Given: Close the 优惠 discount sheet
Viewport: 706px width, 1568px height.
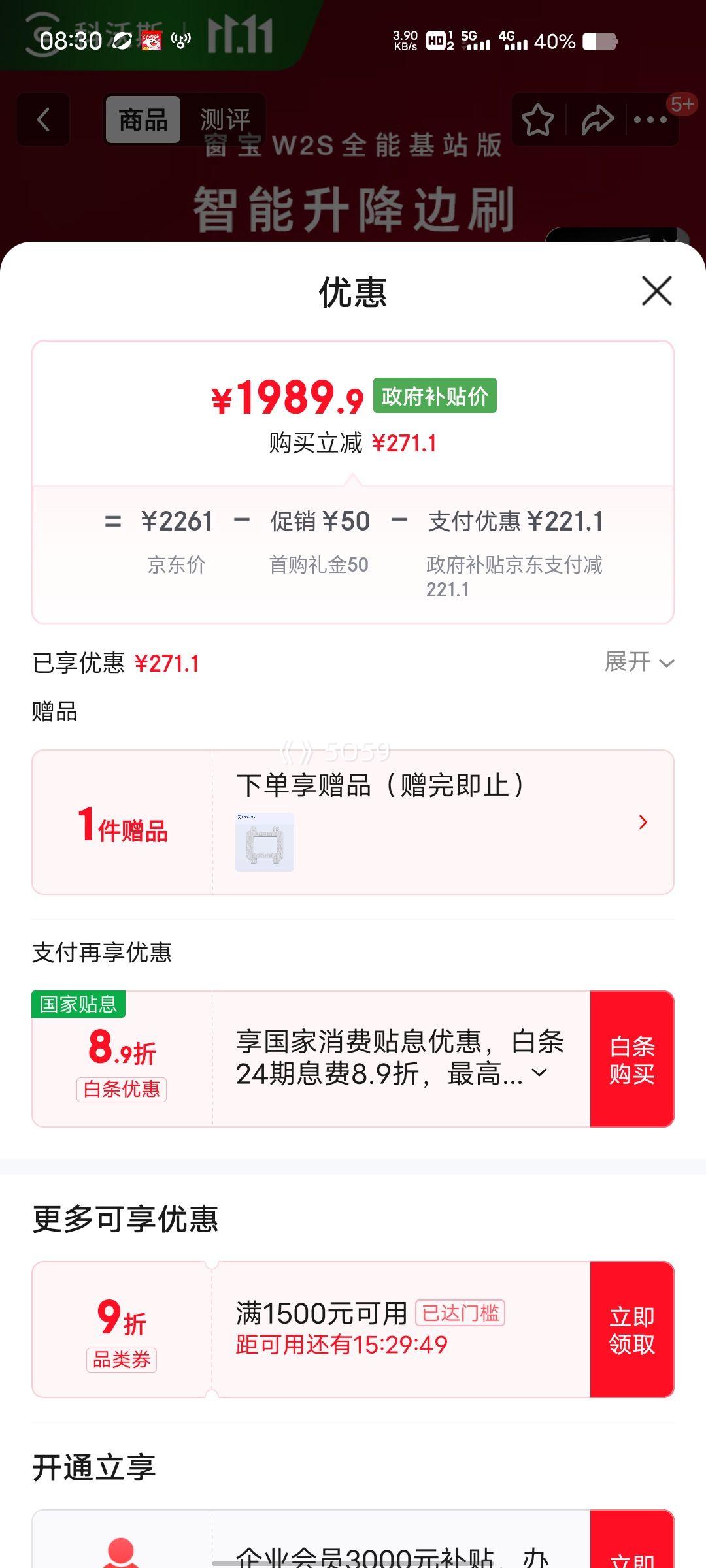Looking at the screenshot, I should click(656, 291).
